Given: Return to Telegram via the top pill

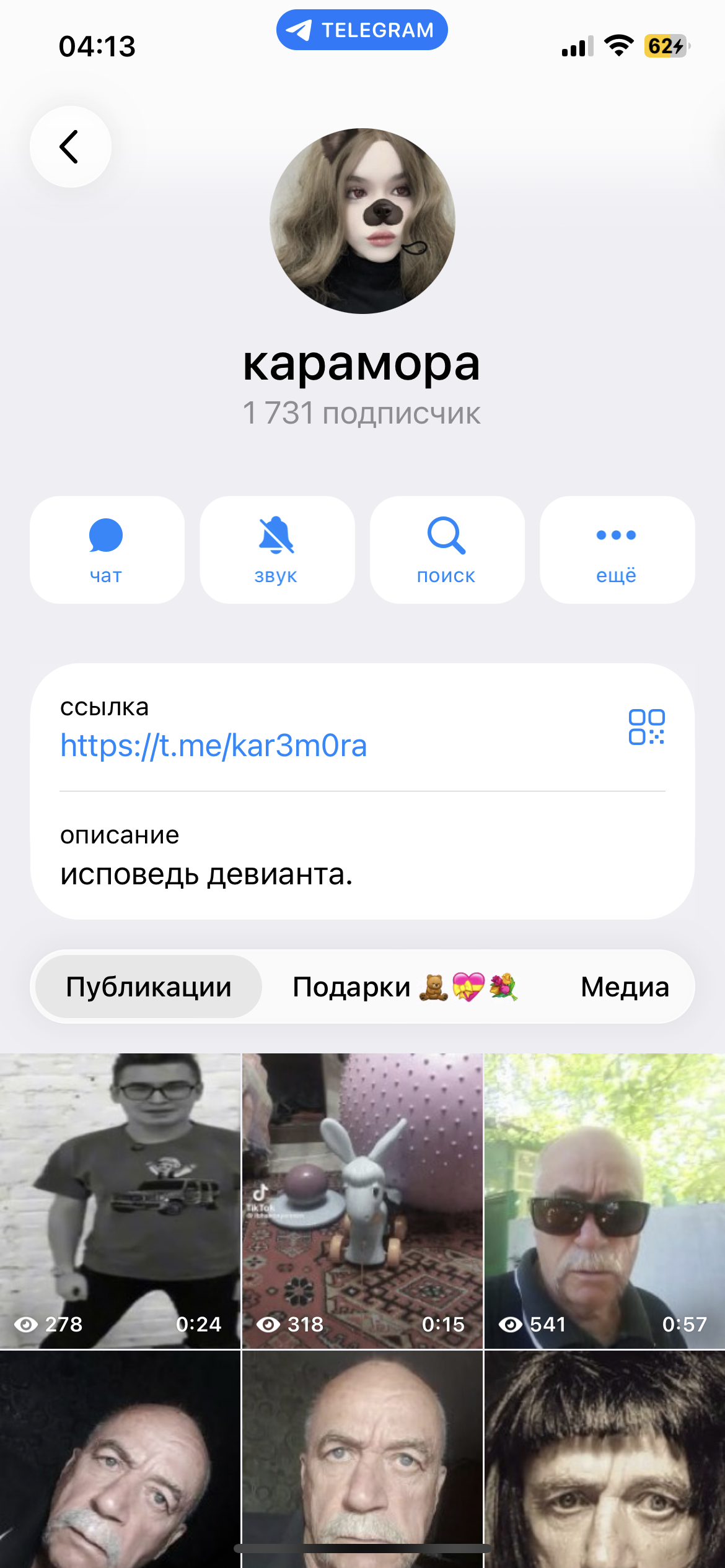Looking at the screenshot, I should point(362,30).
